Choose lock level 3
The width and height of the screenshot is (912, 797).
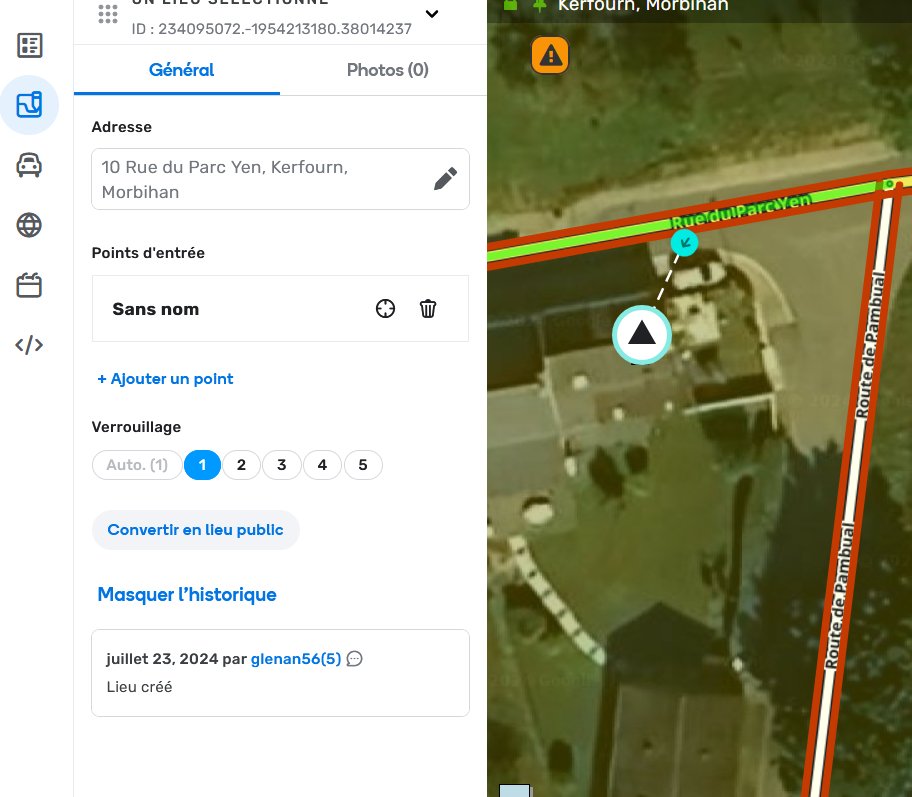coord(282,465)
